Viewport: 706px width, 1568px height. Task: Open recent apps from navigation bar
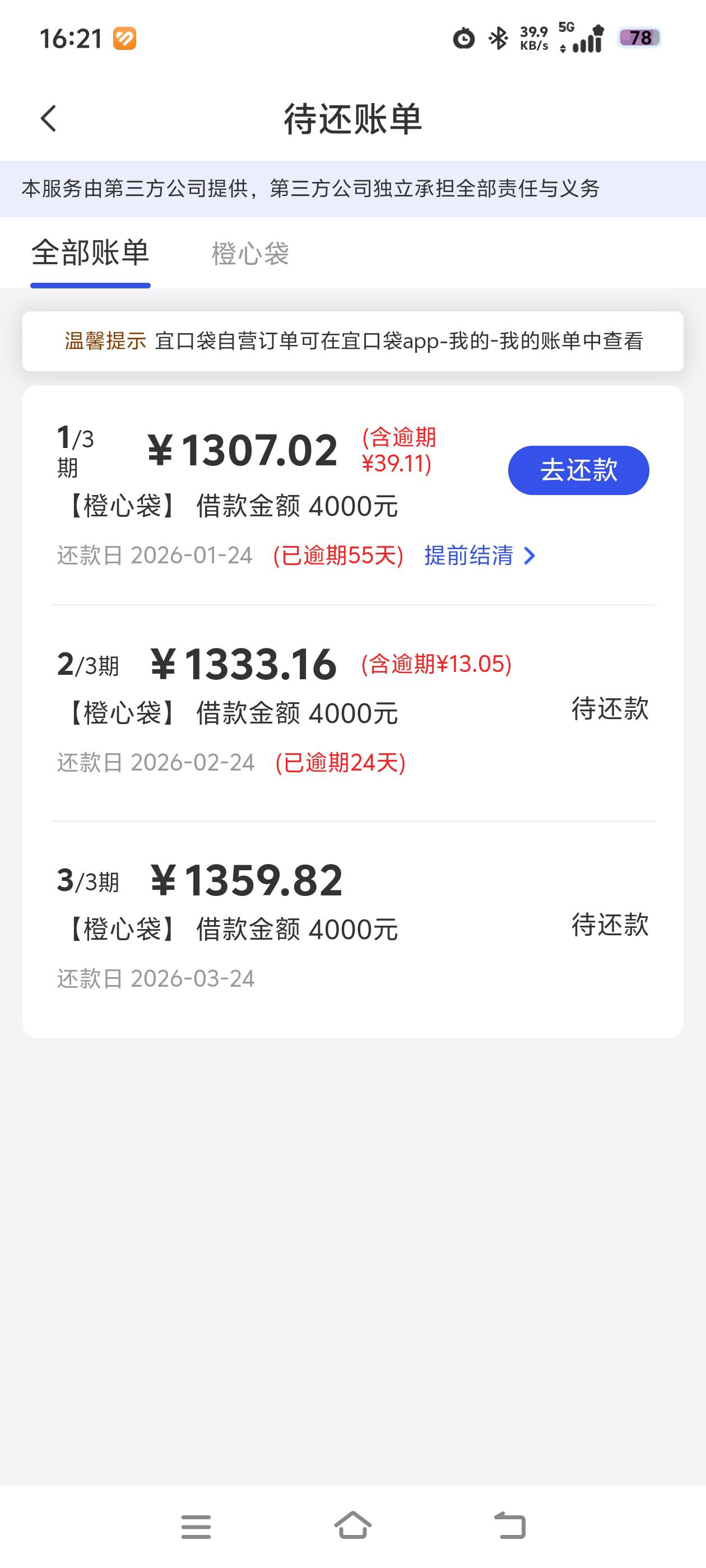[x=196, y=1527]
